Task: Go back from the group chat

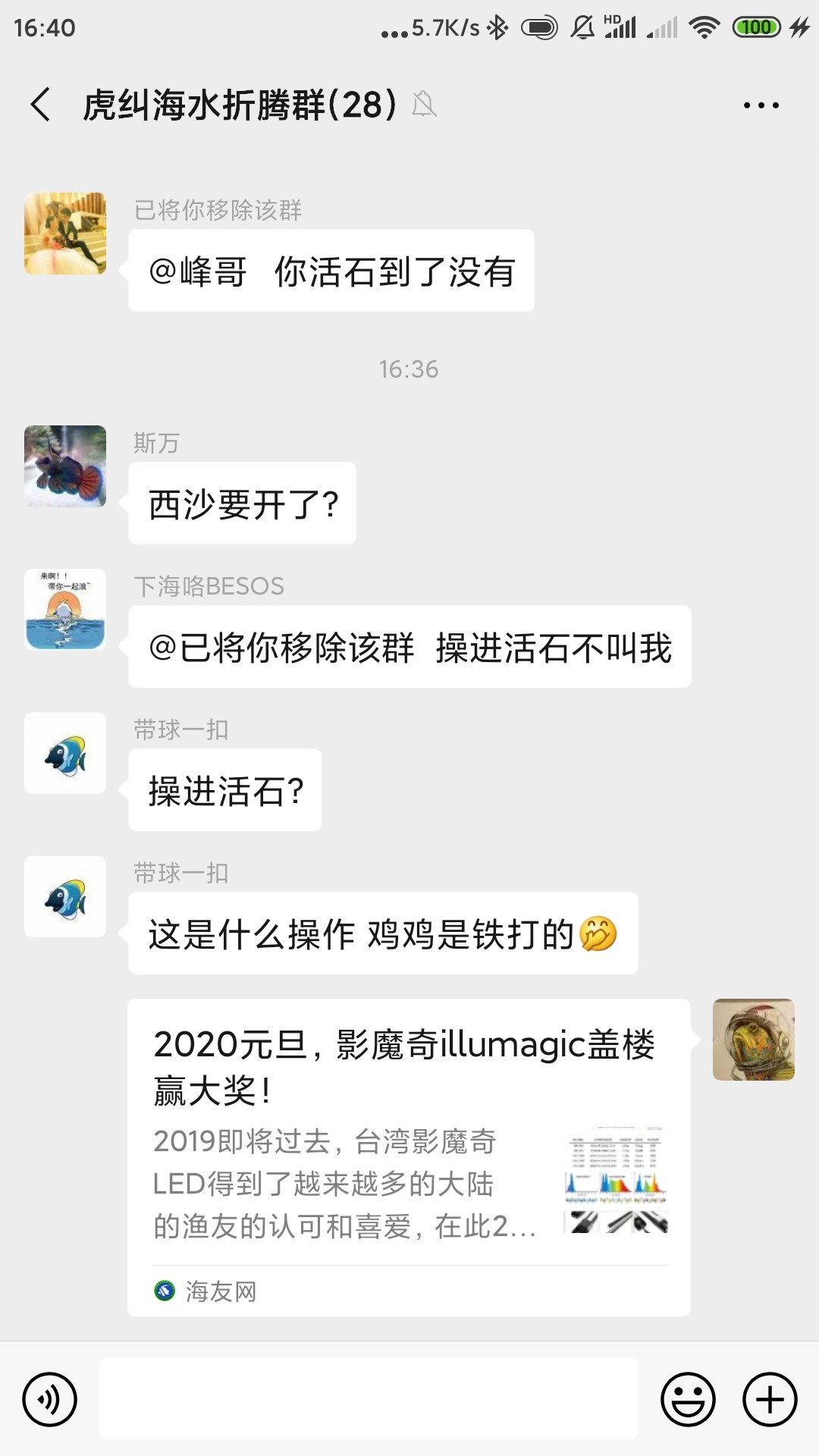Action: point(41,105)
